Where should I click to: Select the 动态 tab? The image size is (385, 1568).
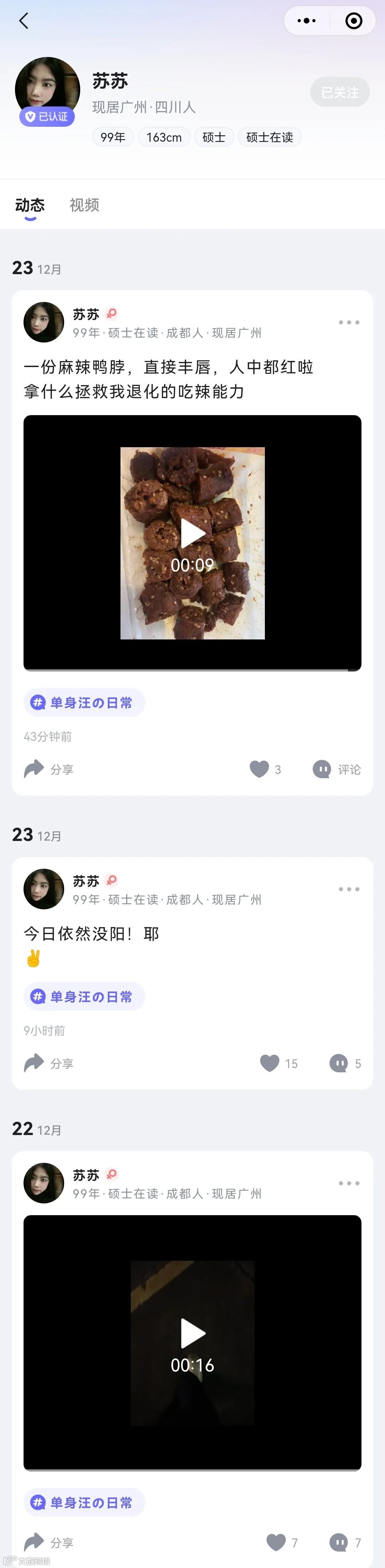tap(30, 205)
